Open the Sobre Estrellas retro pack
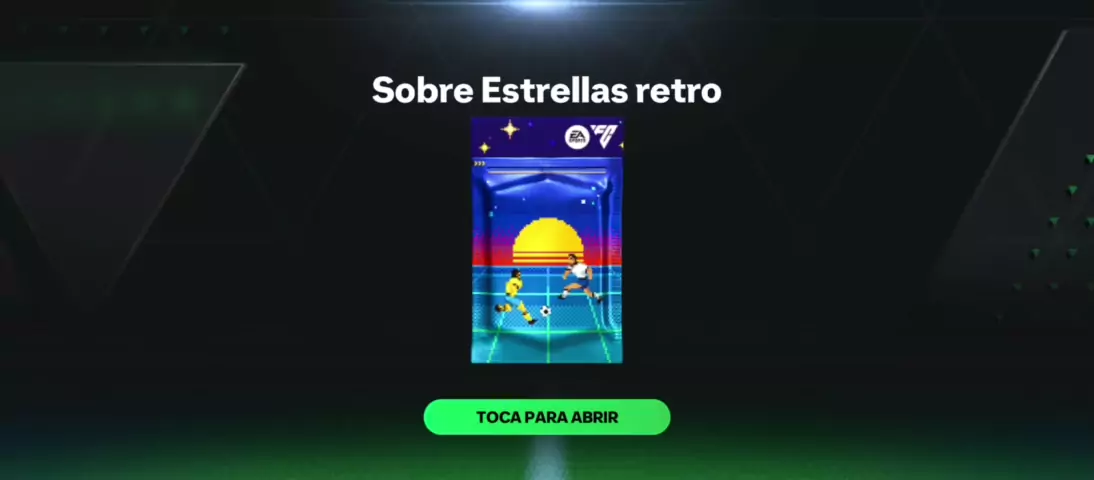Viewport: 1094px width, 480px height. (546, 241)
